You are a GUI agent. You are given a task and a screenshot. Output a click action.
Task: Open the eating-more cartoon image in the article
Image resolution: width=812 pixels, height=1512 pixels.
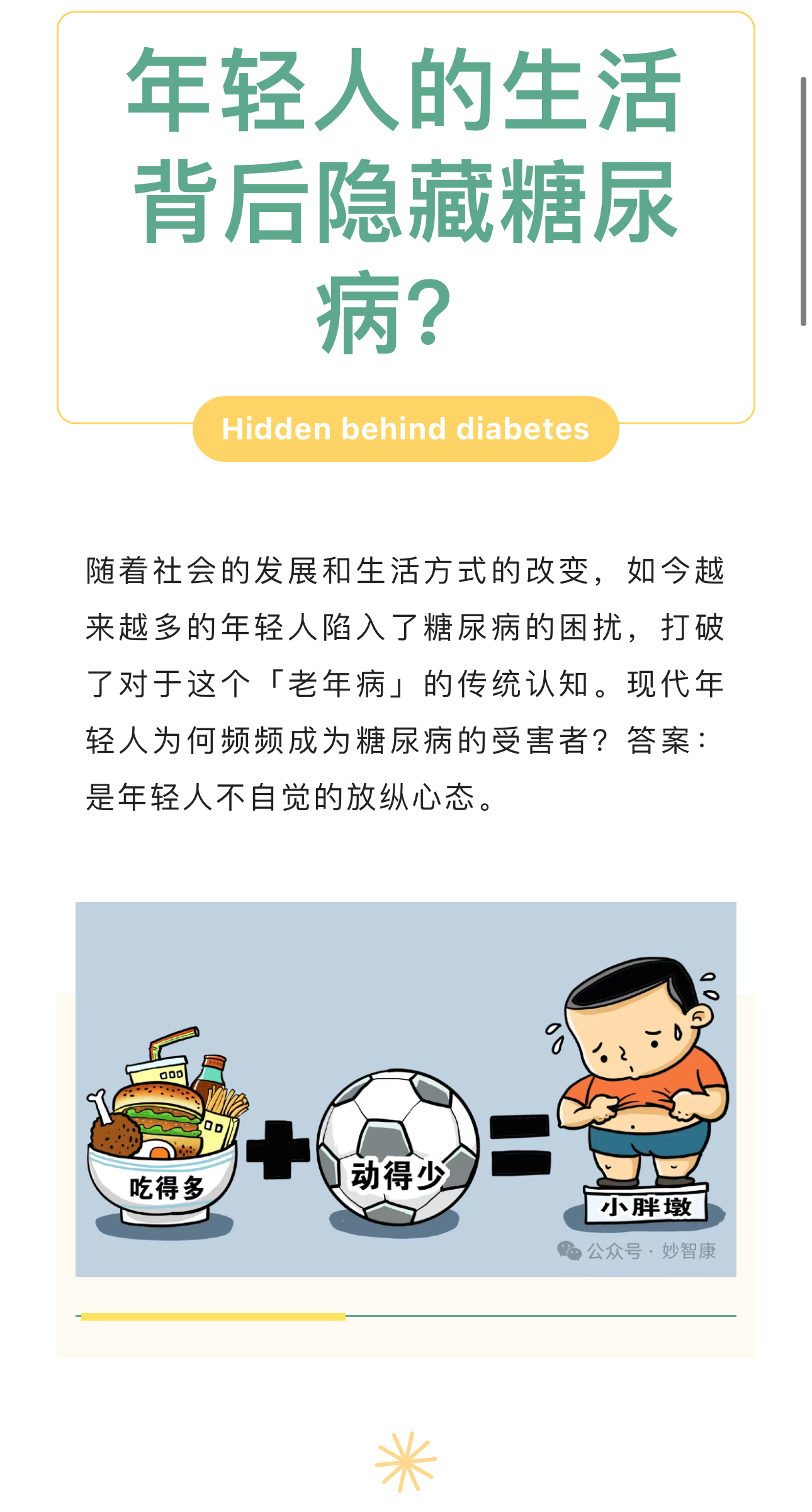coord(405,1089)
